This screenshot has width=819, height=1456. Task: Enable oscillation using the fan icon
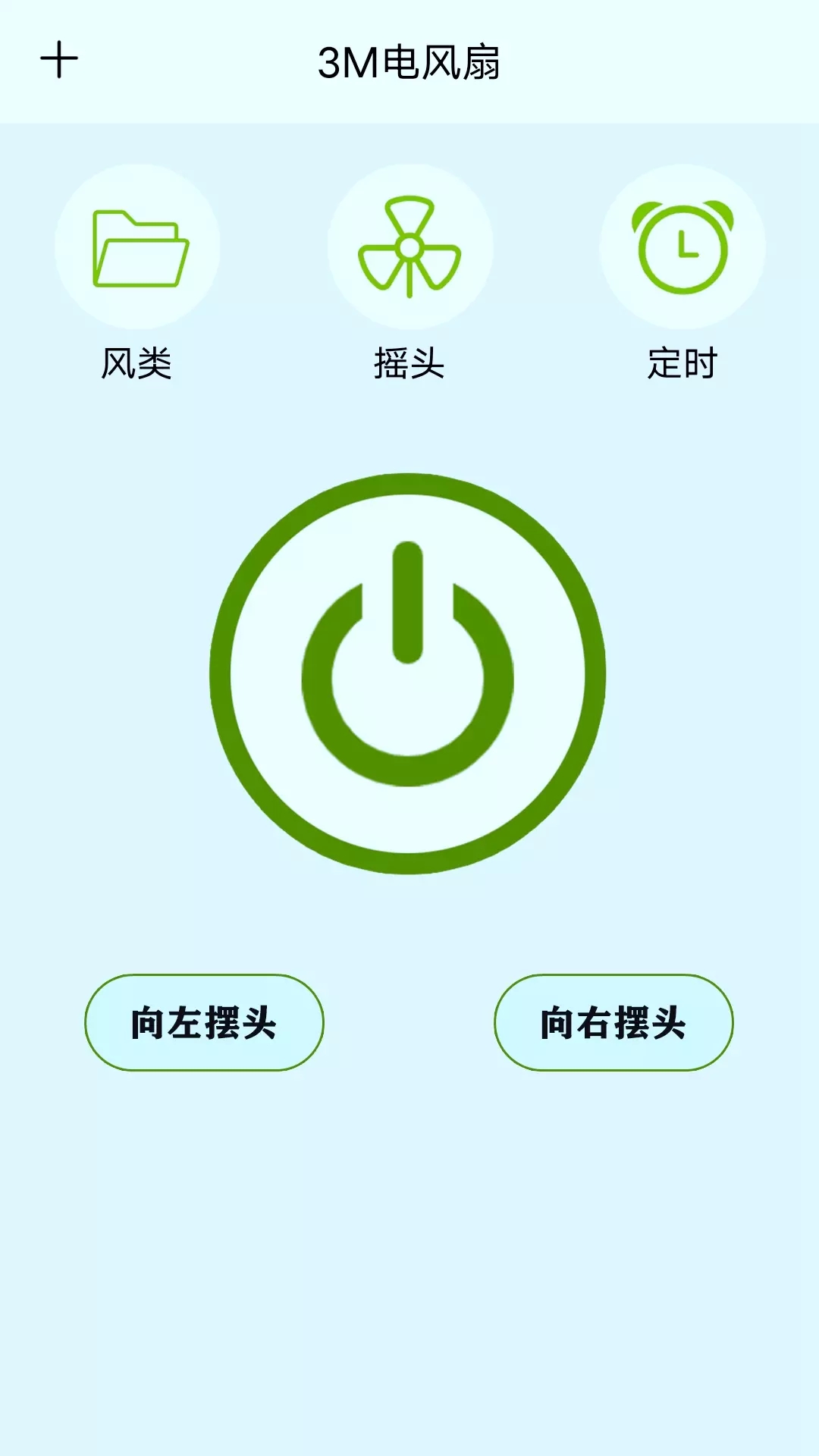[409, 246]
